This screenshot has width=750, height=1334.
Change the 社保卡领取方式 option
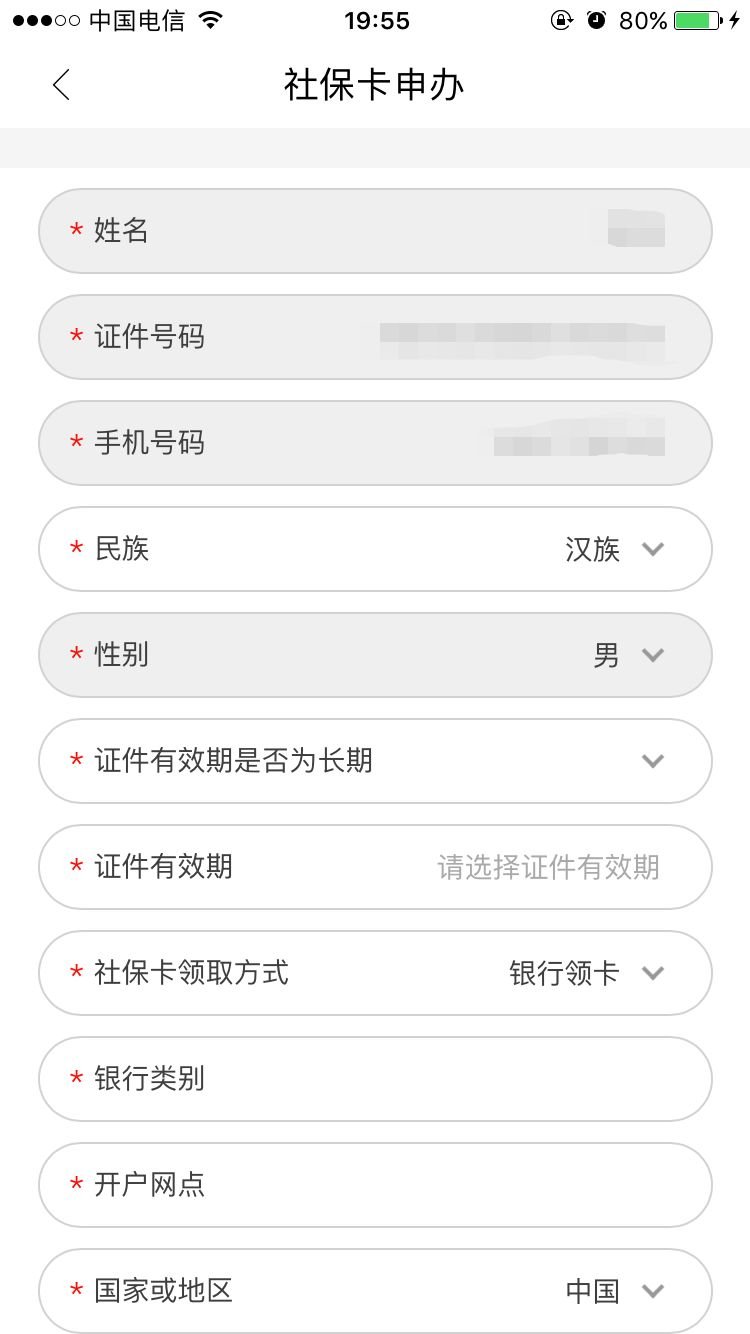pyautogui.click(x=652, y=973)
